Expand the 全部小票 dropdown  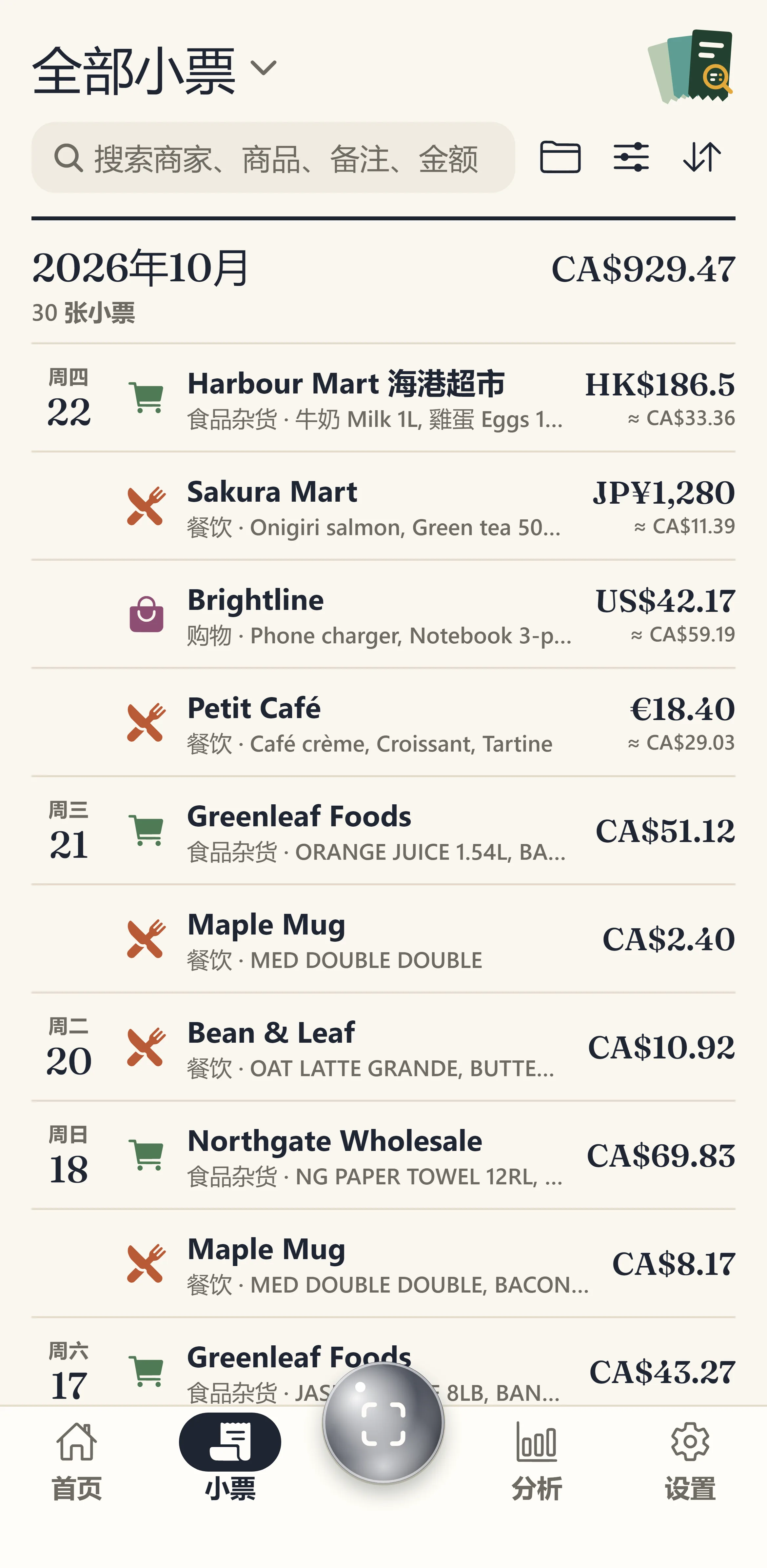pos(154,70)
